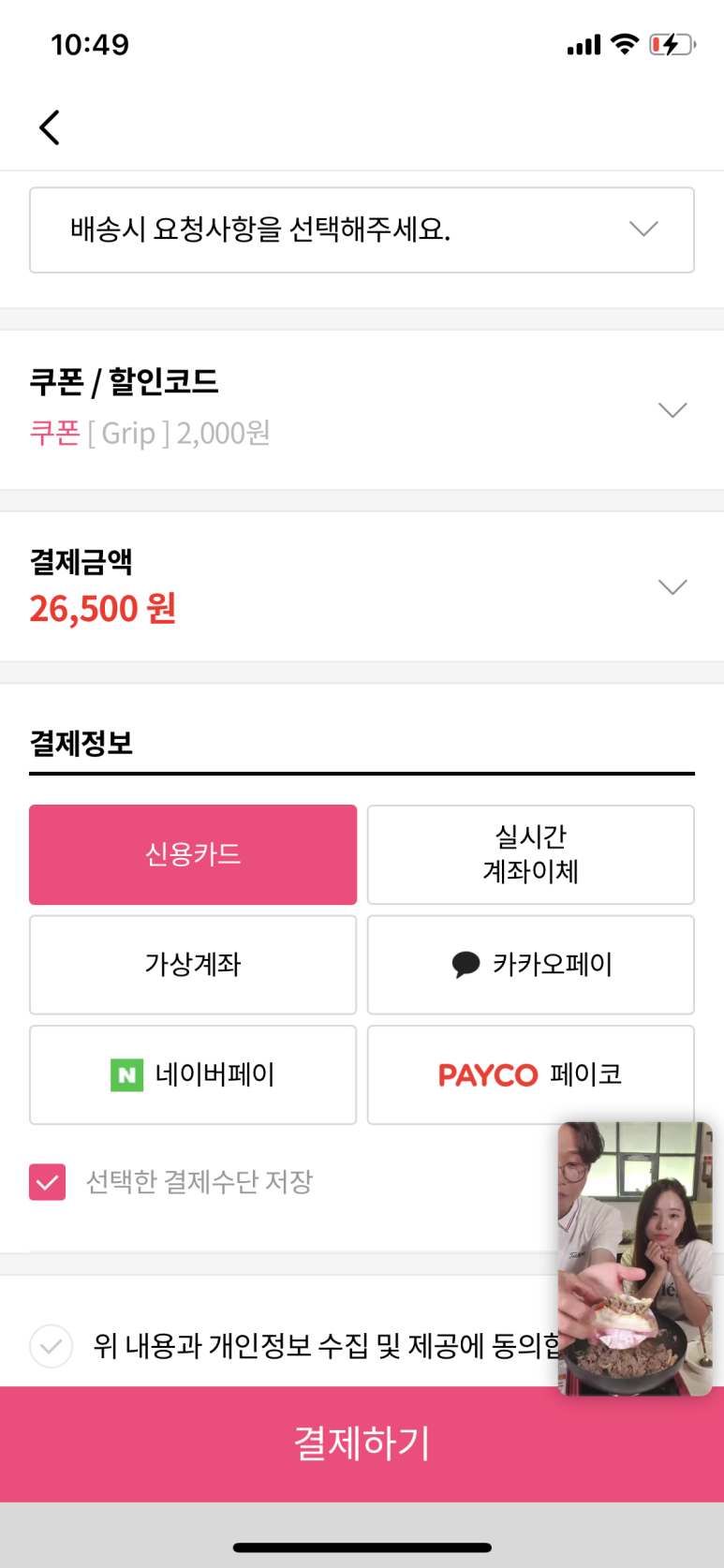This screenshot has width=724, height=1568.
Task: Tap the orange PAYCO logo
Action: pyautogui.click(x=488, y=1074)
